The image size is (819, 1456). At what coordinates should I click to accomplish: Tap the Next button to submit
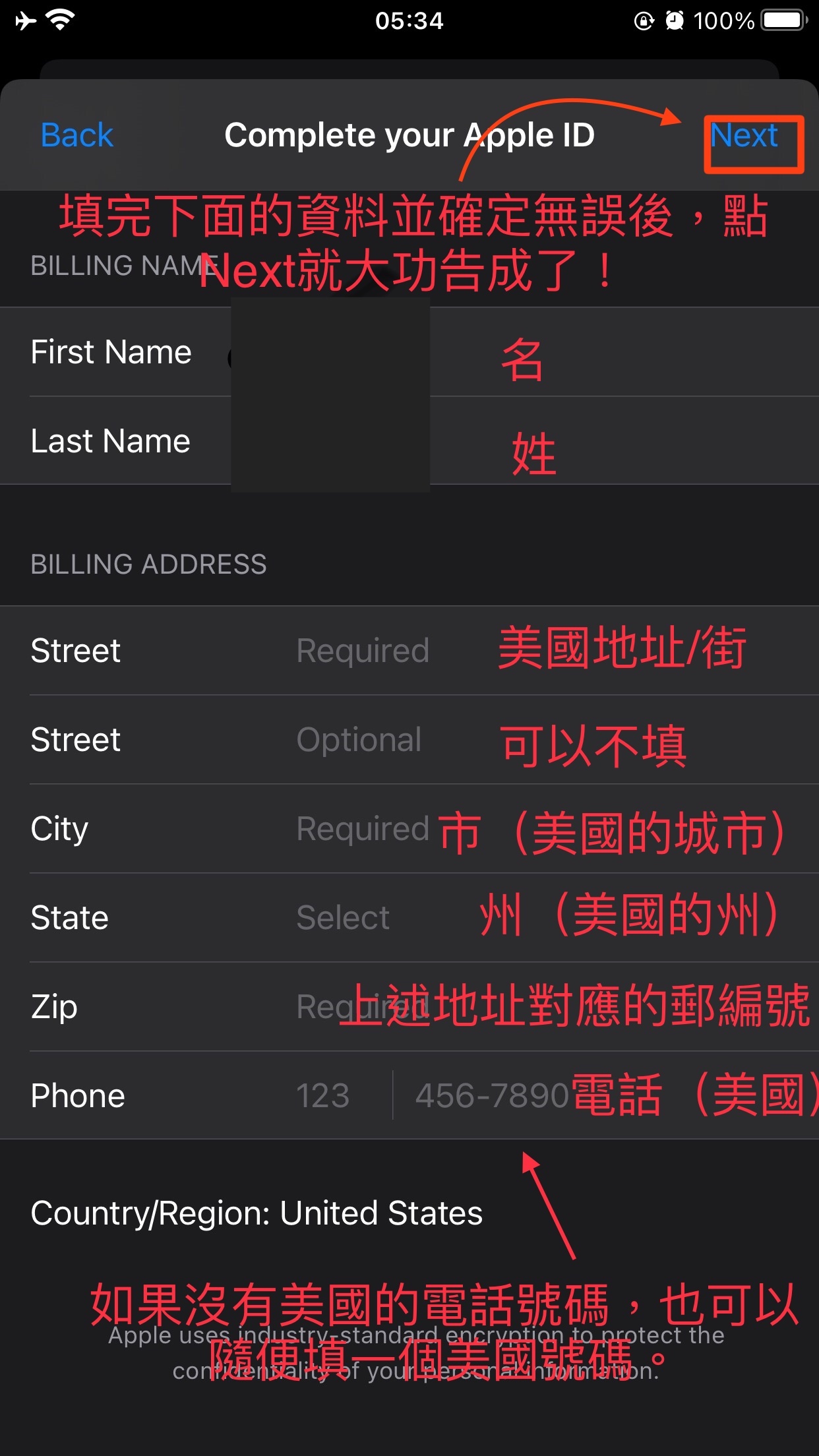coord(744,136)
